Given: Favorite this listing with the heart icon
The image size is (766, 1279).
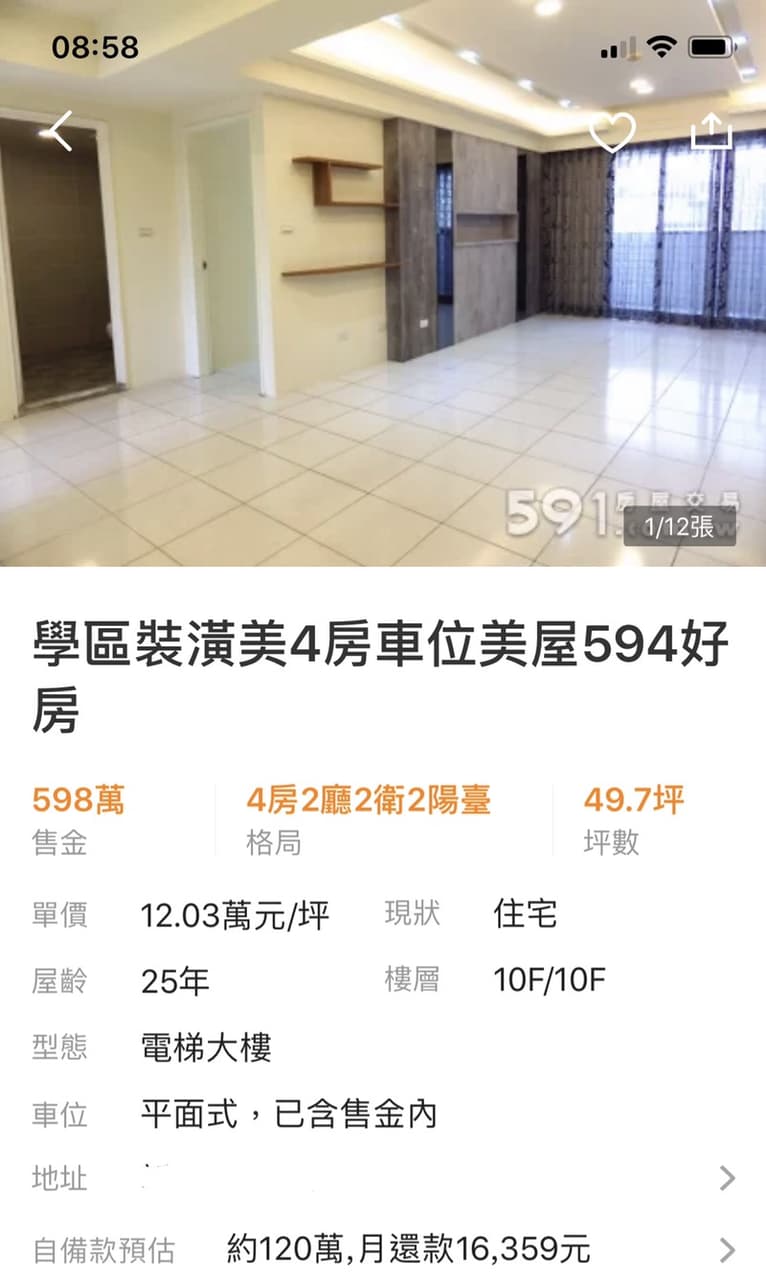Looking at the screenshot, I should (x=613, y=131).
